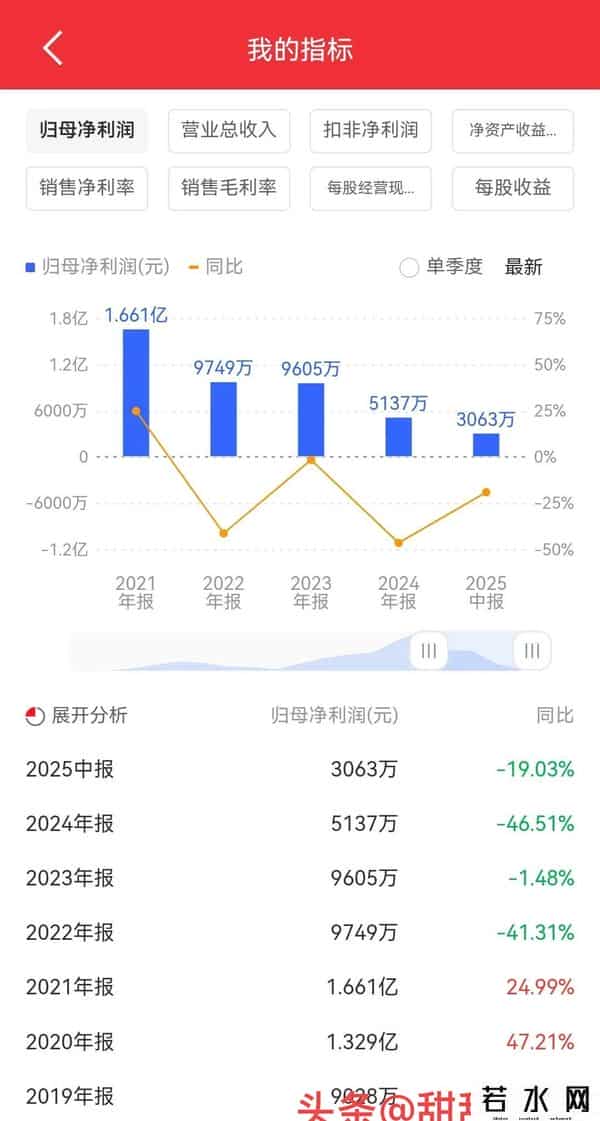Expand the 展开分析 section
Viewport: 600px width, 1121px height.
78,715
